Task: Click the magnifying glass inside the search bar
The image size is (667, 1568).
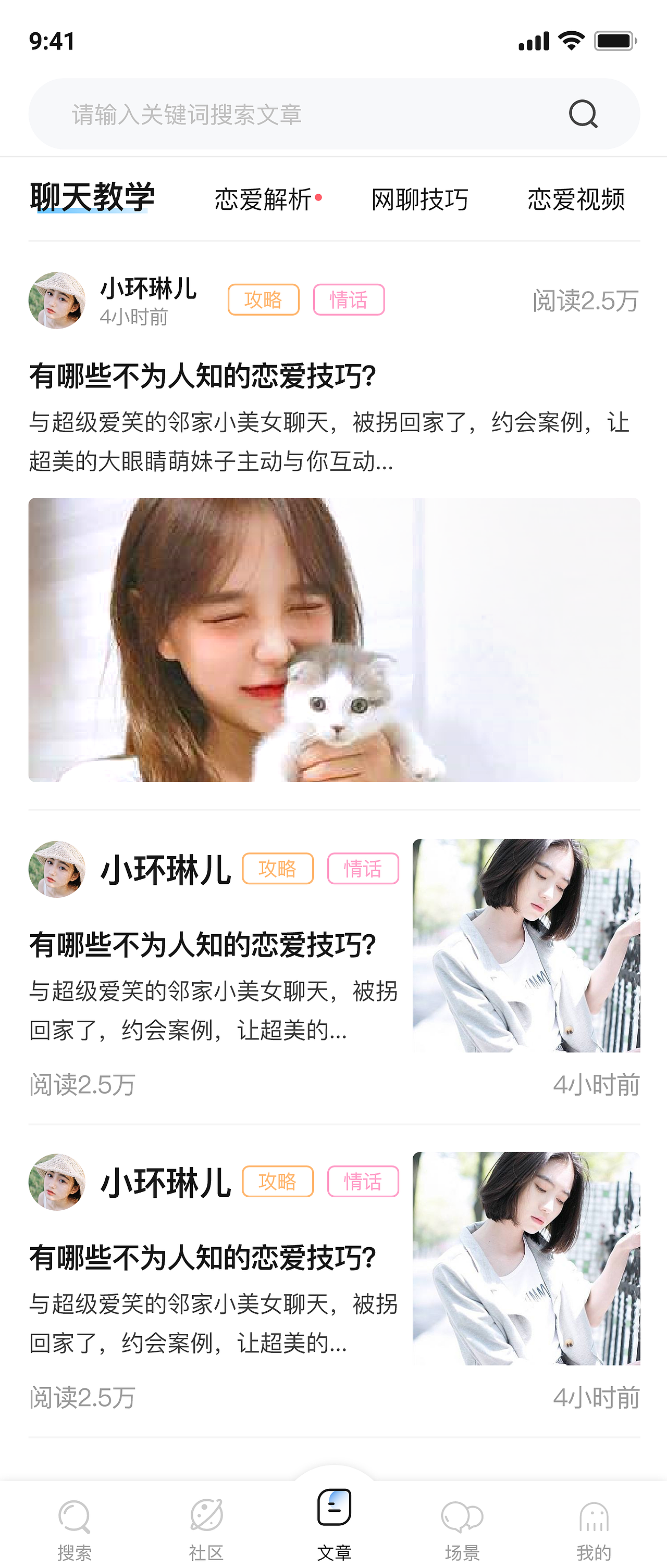Action: click(583, 113)
